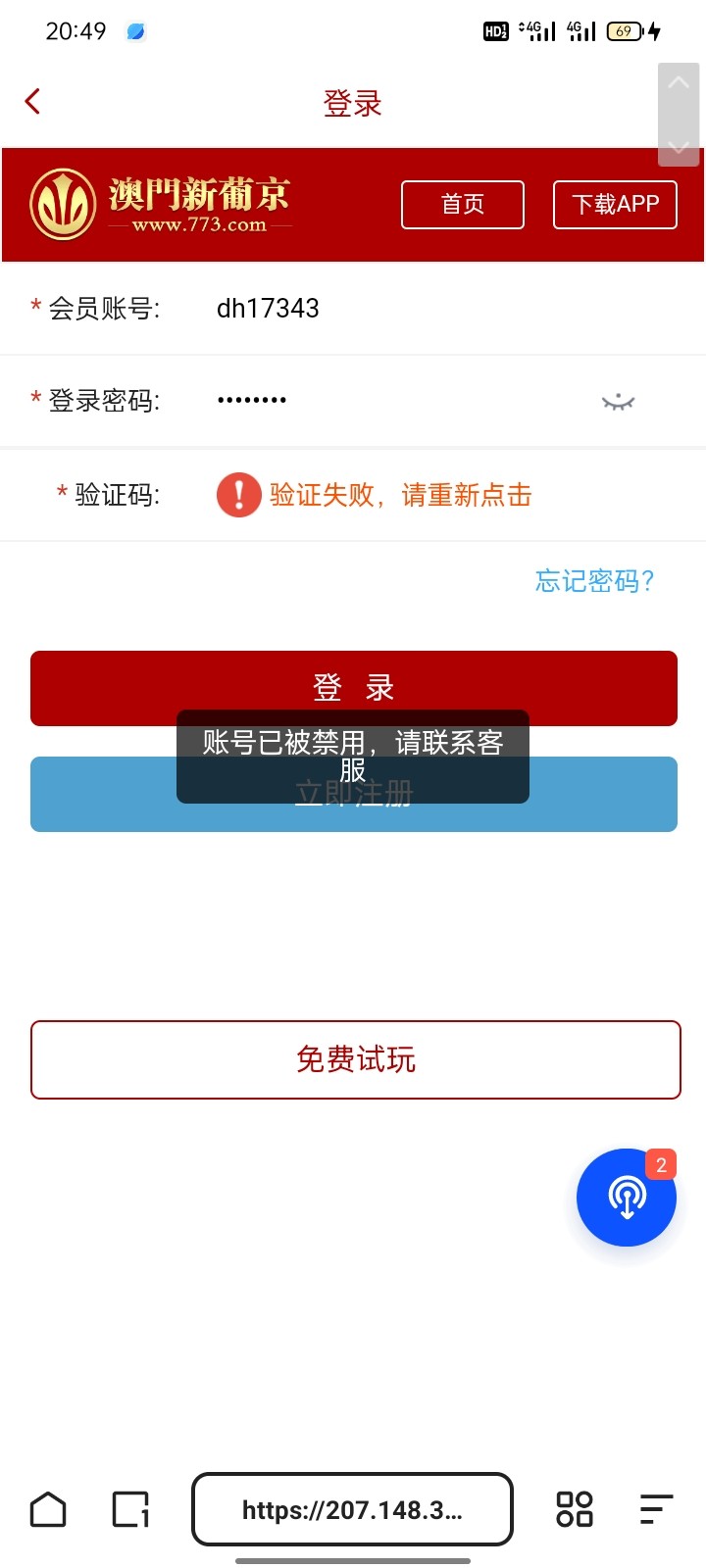Open the browser menu lines icon
The image size is (706, 1568).
[656, 1509]
